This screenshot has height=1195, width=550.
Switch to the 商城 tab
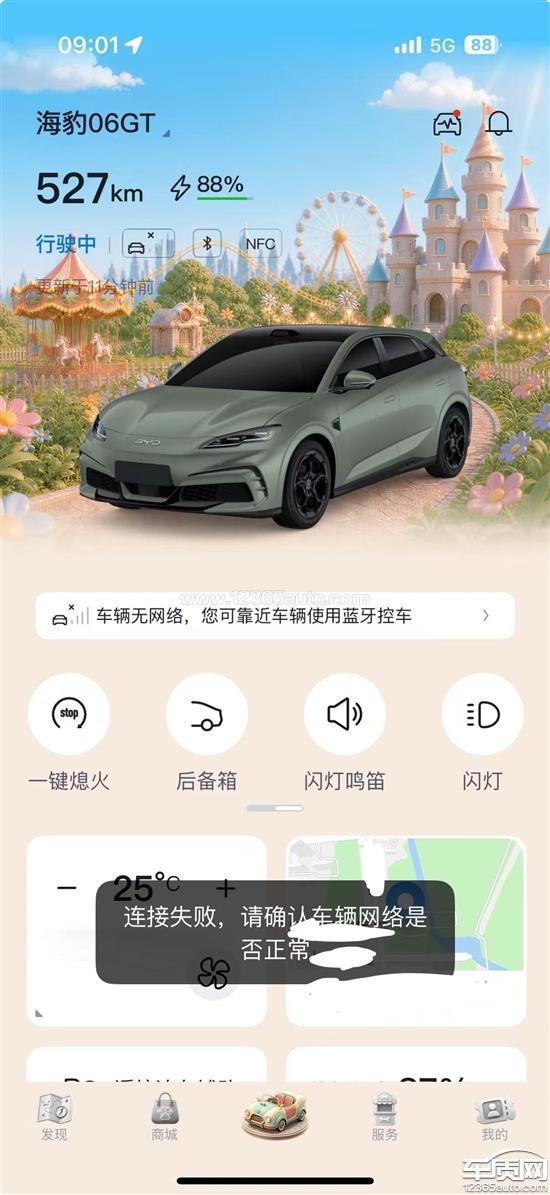(x=165, y=1117)
